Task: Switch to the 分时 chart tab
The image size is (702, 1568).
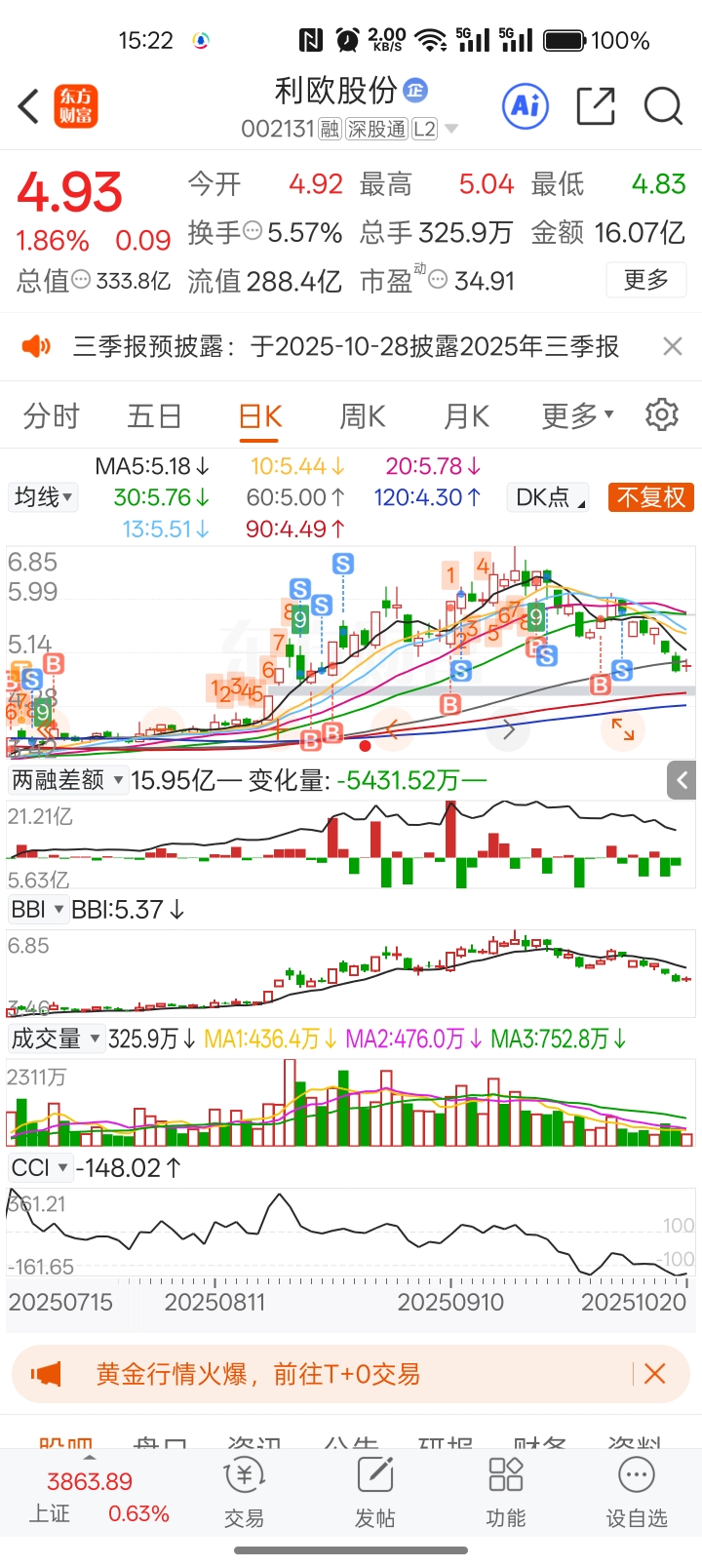Action: tap(52, 416)
